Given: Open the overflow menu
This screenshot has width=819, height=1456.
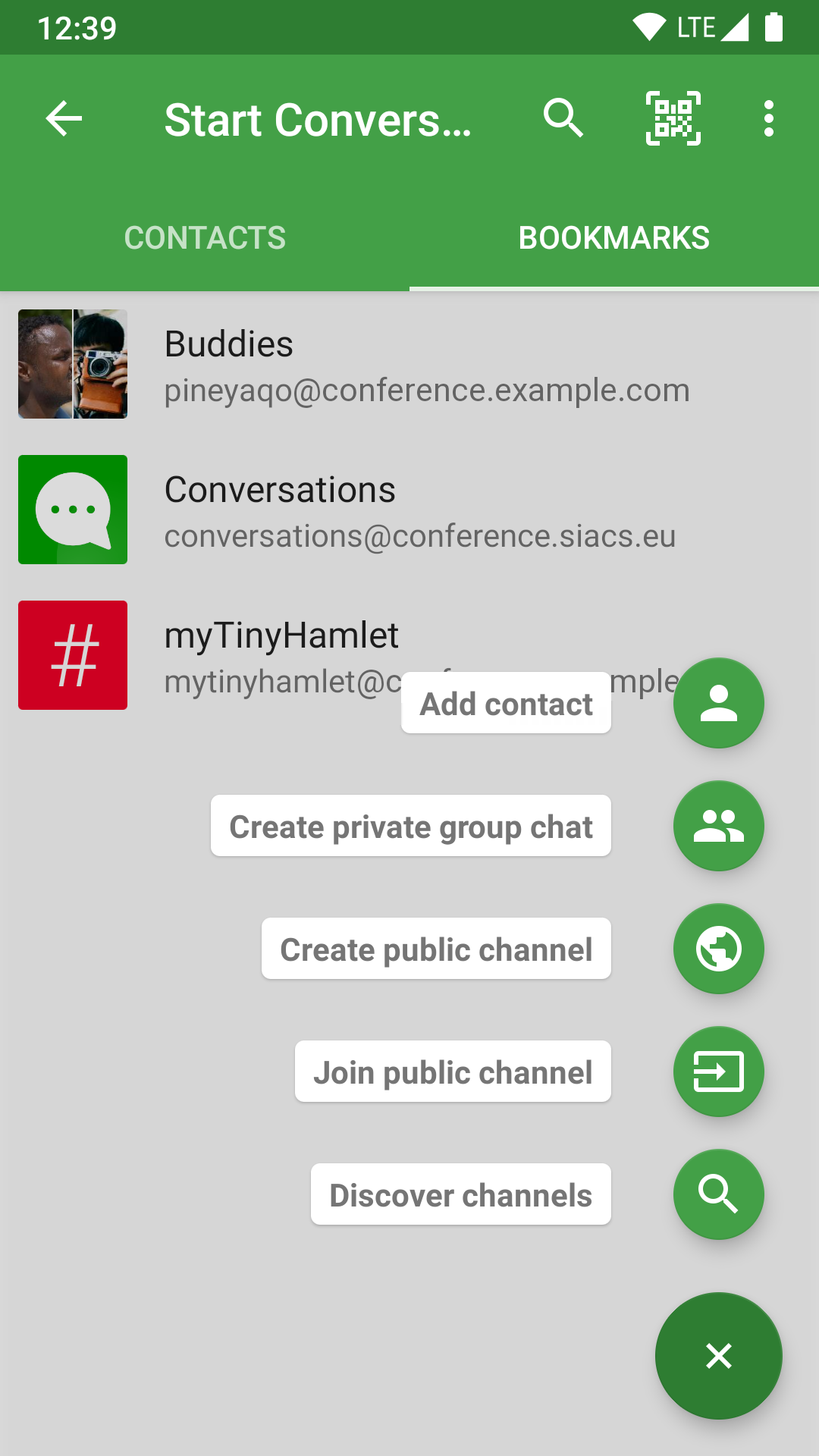Looking at the screenshot, I should [x=769, y=119].
